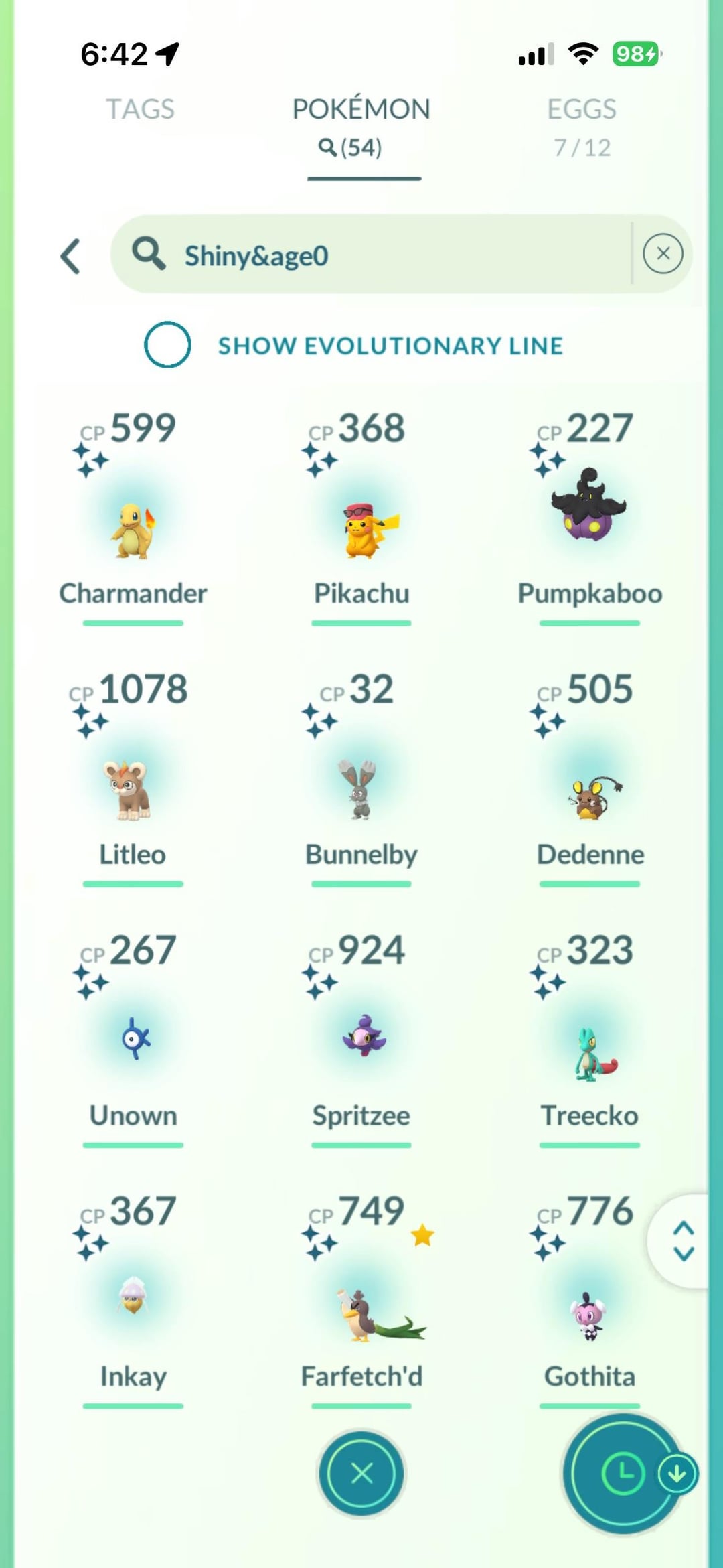View Unown CP 267
The image size is (723, 1568).
(133, 1040)
